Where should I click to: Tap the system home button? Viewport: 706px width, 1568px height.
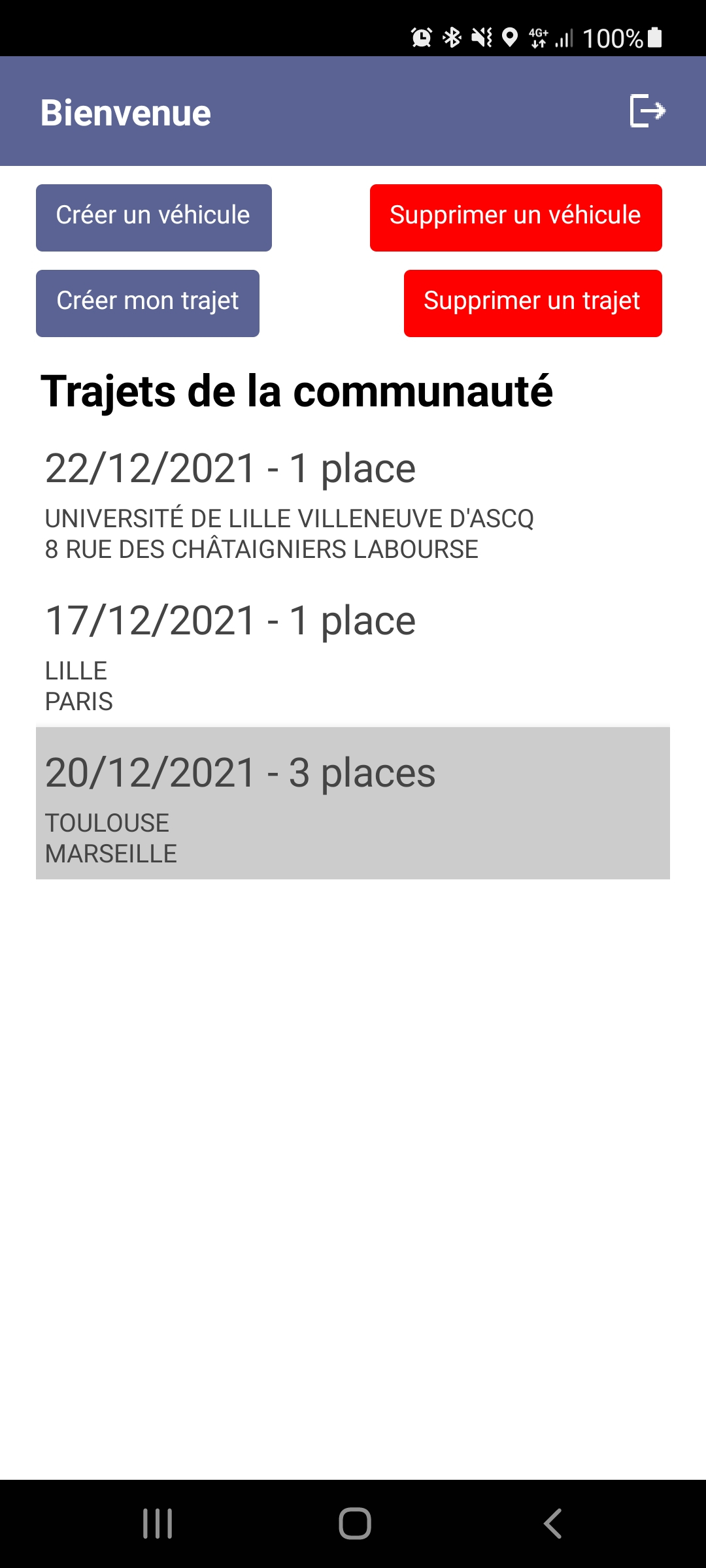point(355,1524)
